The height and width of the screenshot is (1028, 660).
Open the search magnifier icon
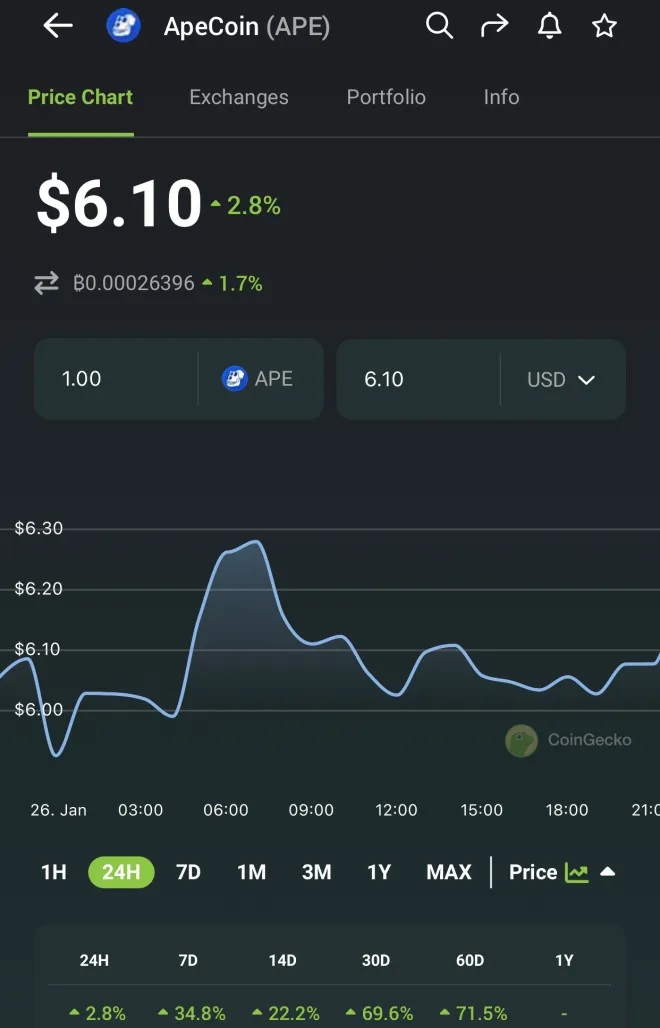pyautogui.click(x=439, y=26)
